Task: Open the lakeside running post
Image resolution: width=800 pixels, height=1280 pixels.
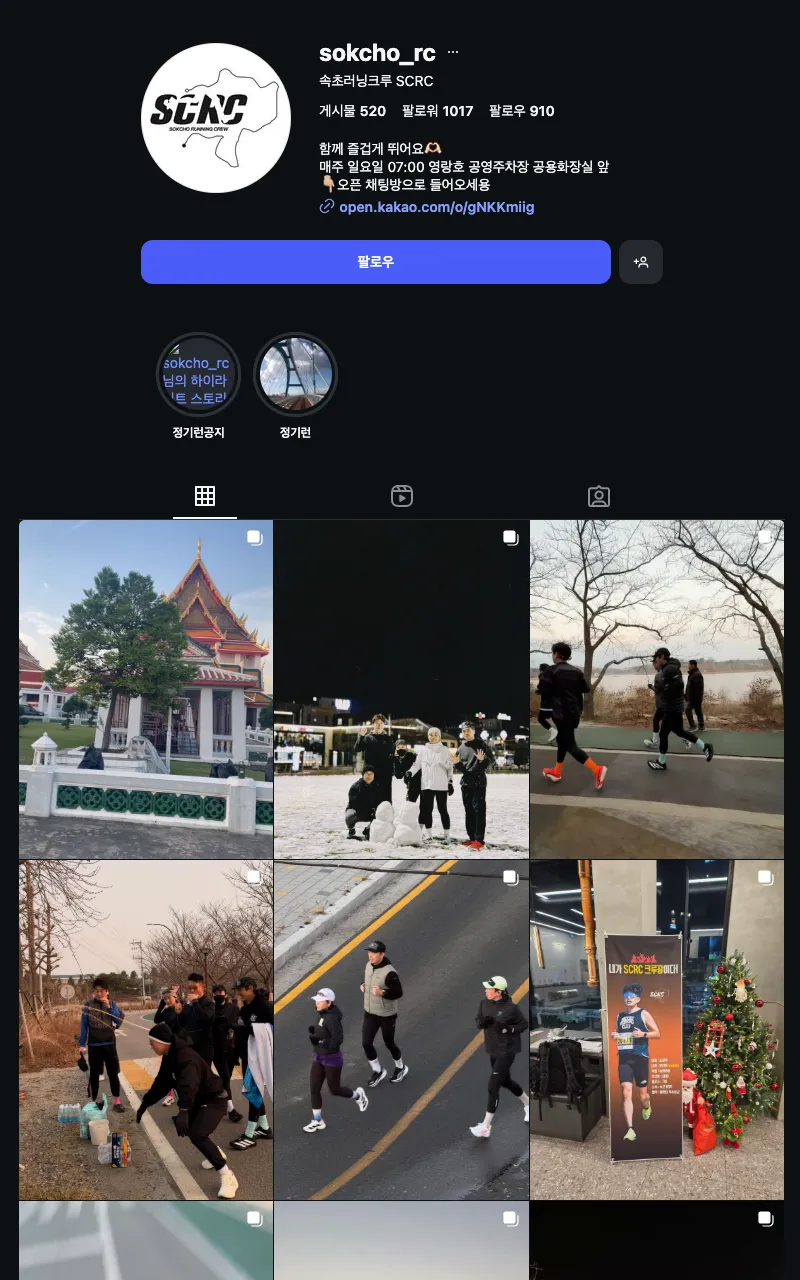Action: pos(657,687)
